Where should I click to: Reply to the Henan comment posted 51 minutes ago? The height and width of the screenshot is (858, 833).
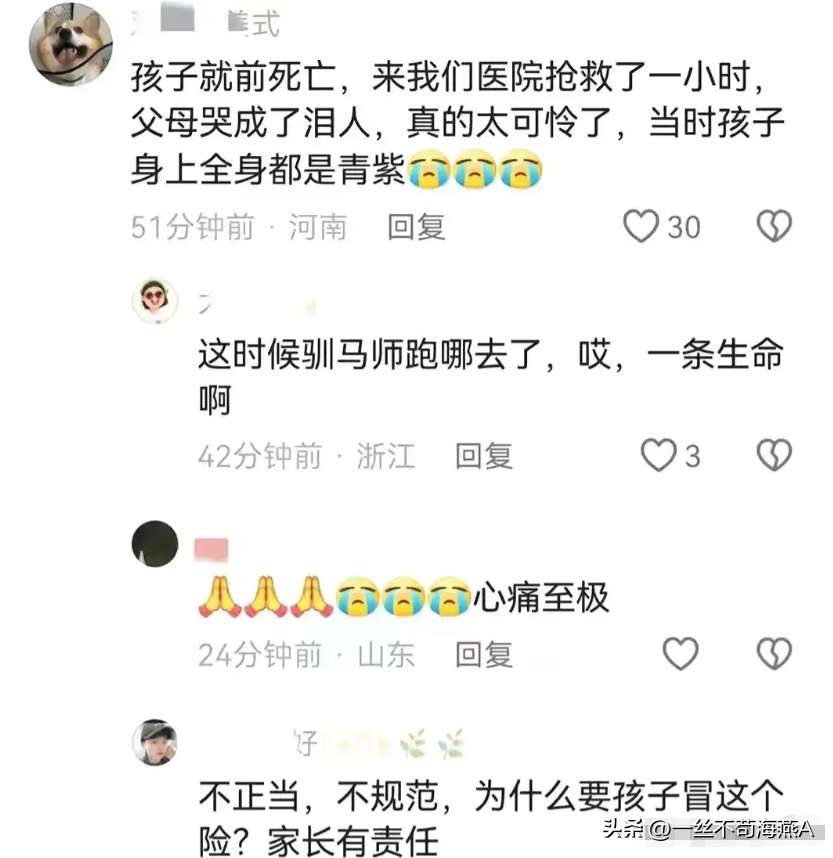tap(416, 227)
